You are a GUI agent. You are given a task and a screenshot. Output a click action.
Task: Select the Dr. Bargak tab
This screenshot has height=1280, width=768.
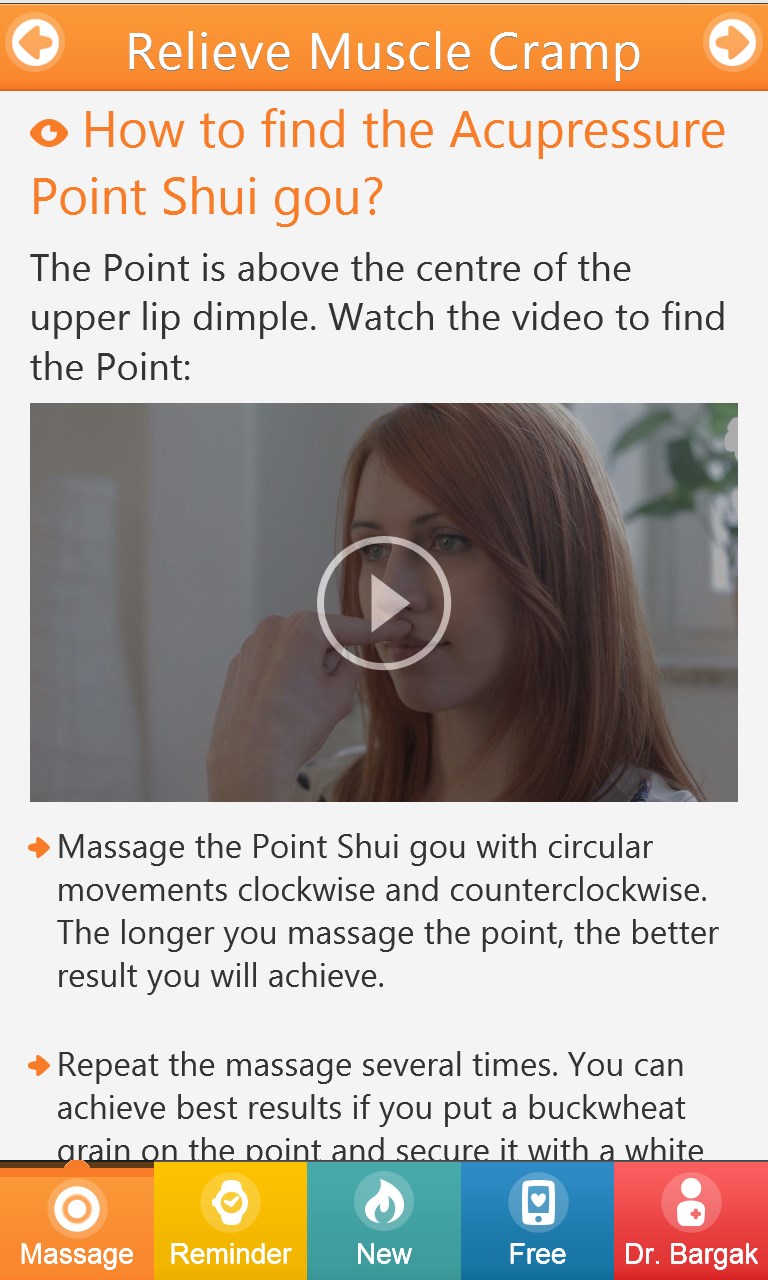[x=691, y=1222]
